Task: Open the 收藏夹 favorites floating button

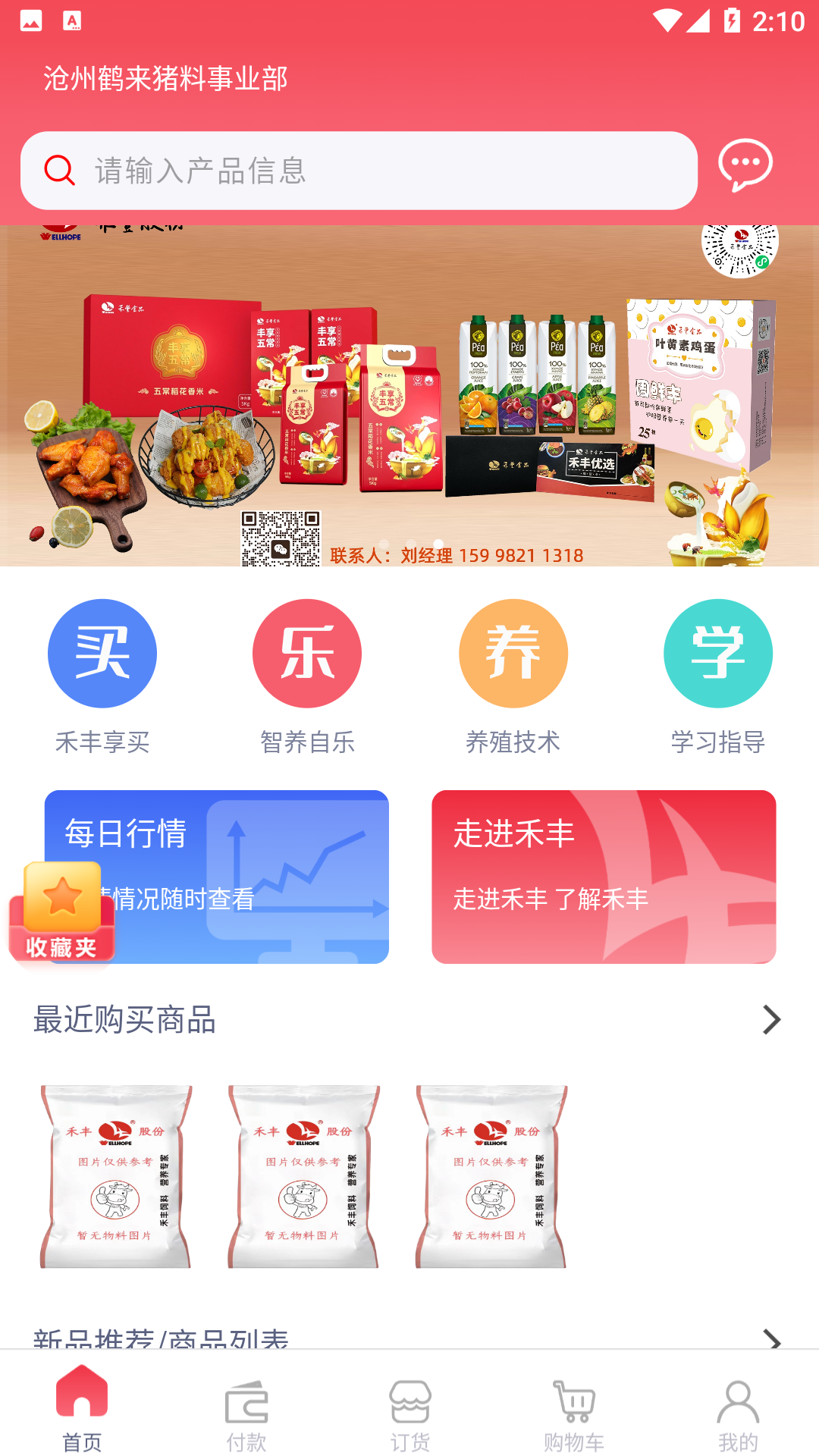Action: 61,913
